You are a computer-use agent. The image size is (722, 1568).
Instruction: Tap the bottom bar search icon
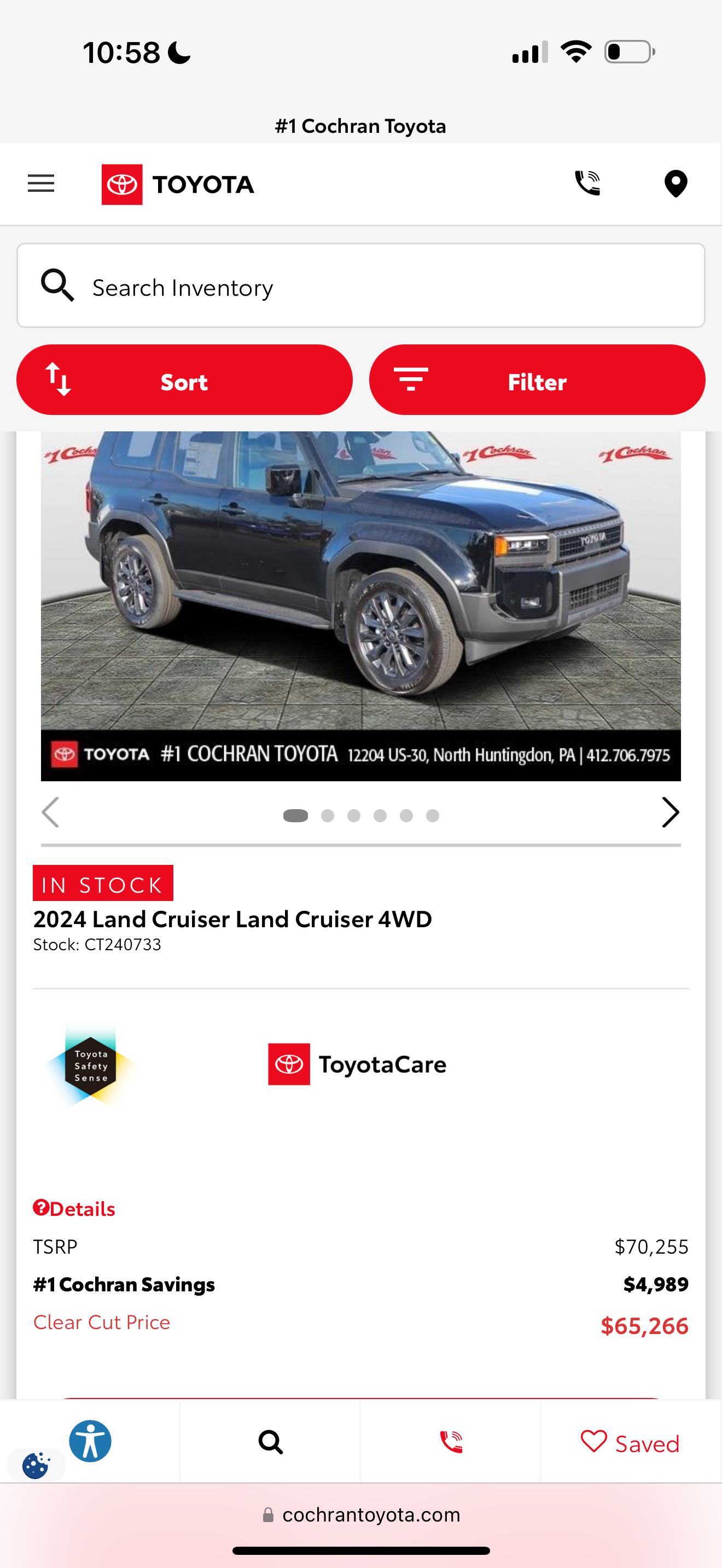(270, 1442)
